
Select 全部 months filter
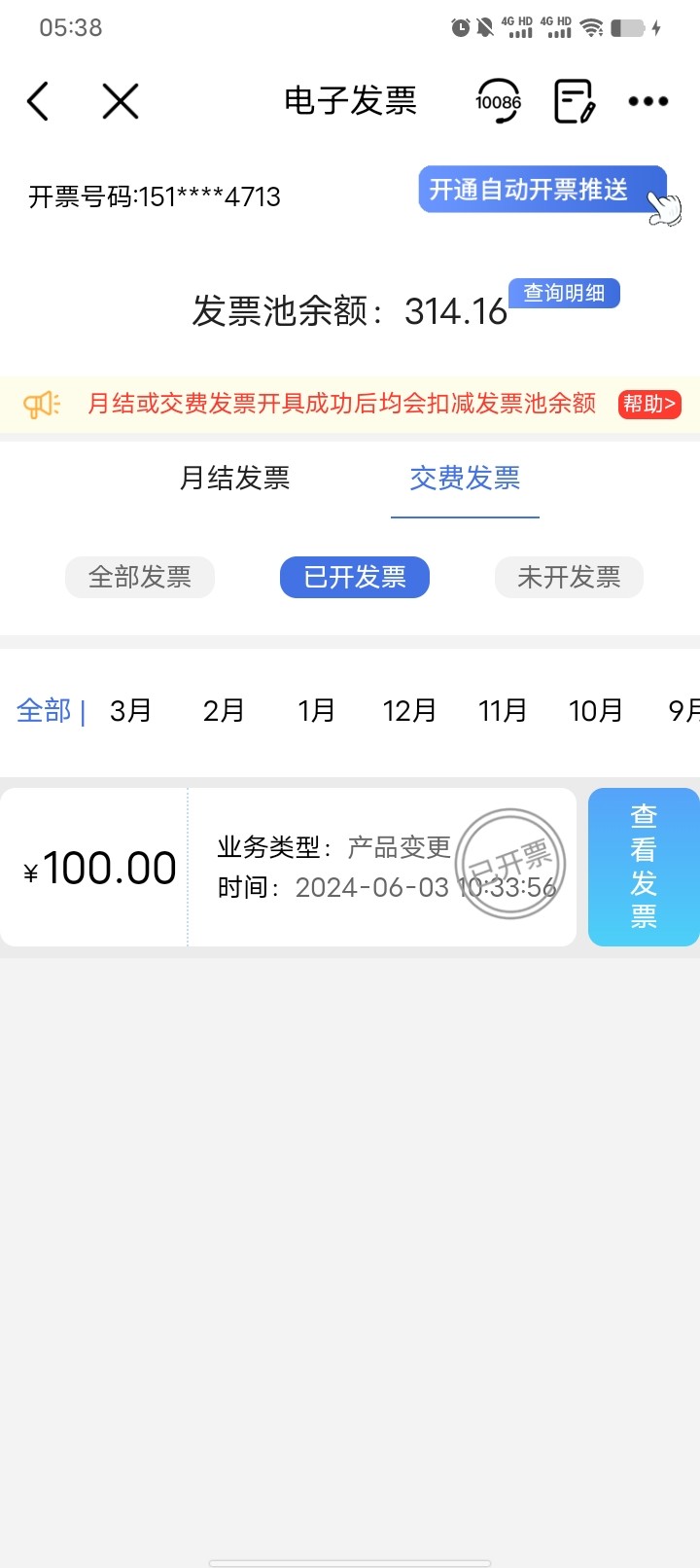tap(45, 711)
